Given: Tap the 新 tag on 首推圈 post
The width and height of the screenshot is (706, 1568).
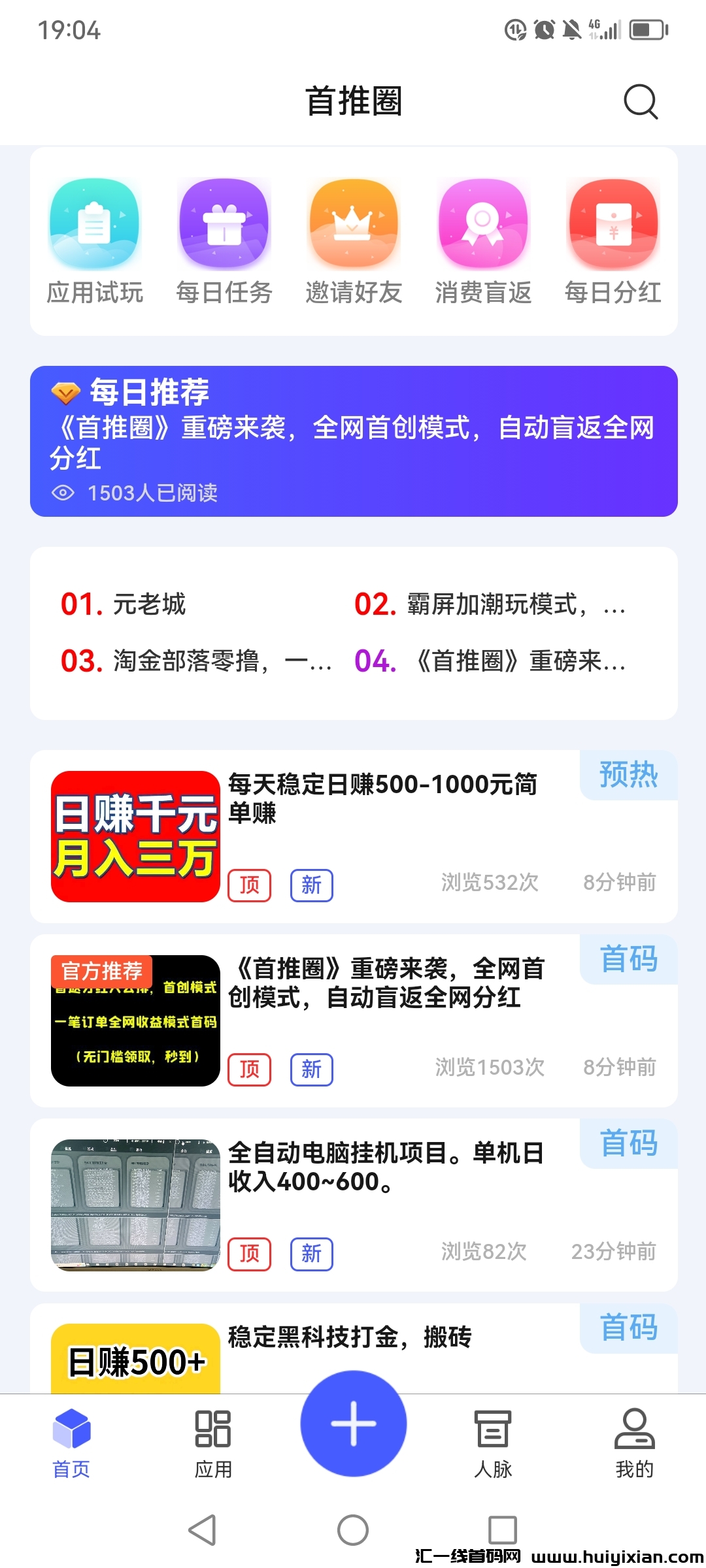Looking at the screenshot, I should (311, 1070).
